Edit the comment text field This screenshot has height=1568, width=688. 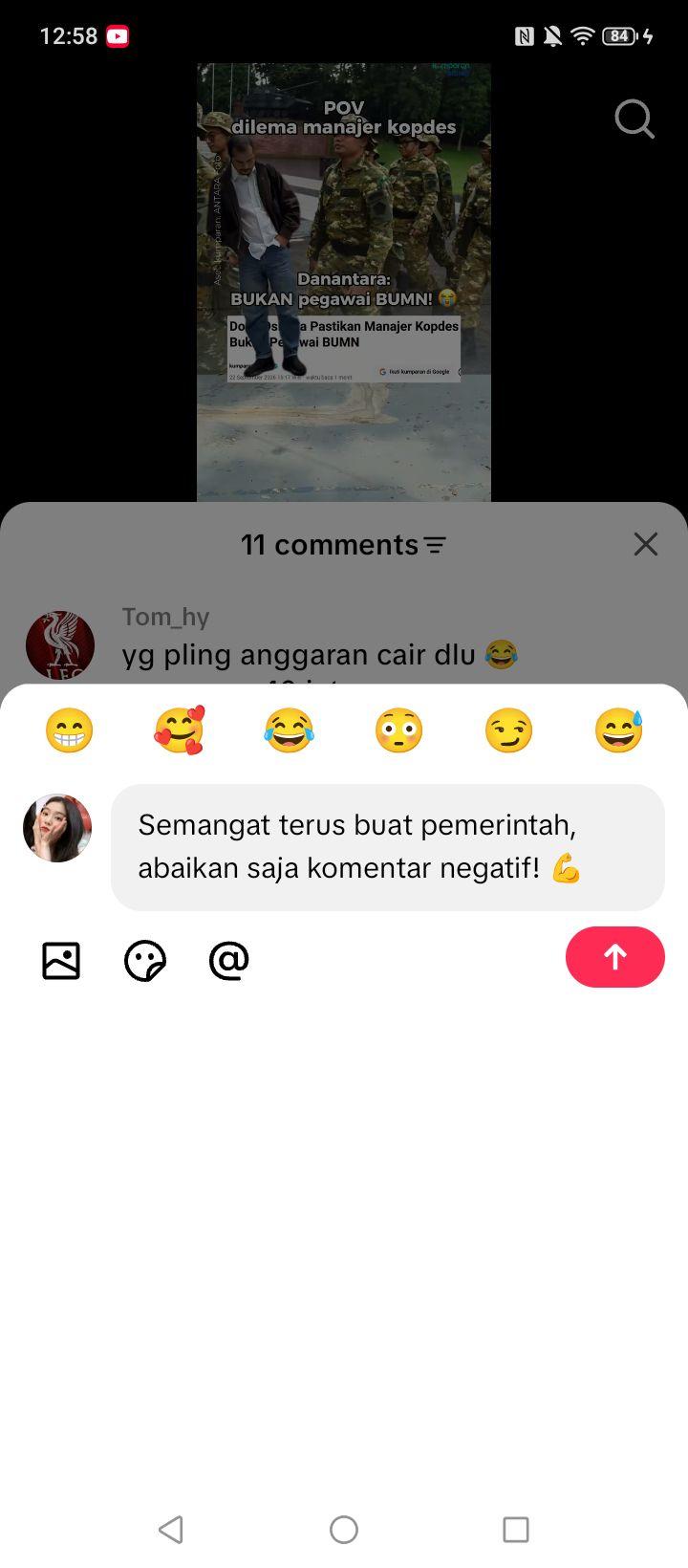pos(388,847)
